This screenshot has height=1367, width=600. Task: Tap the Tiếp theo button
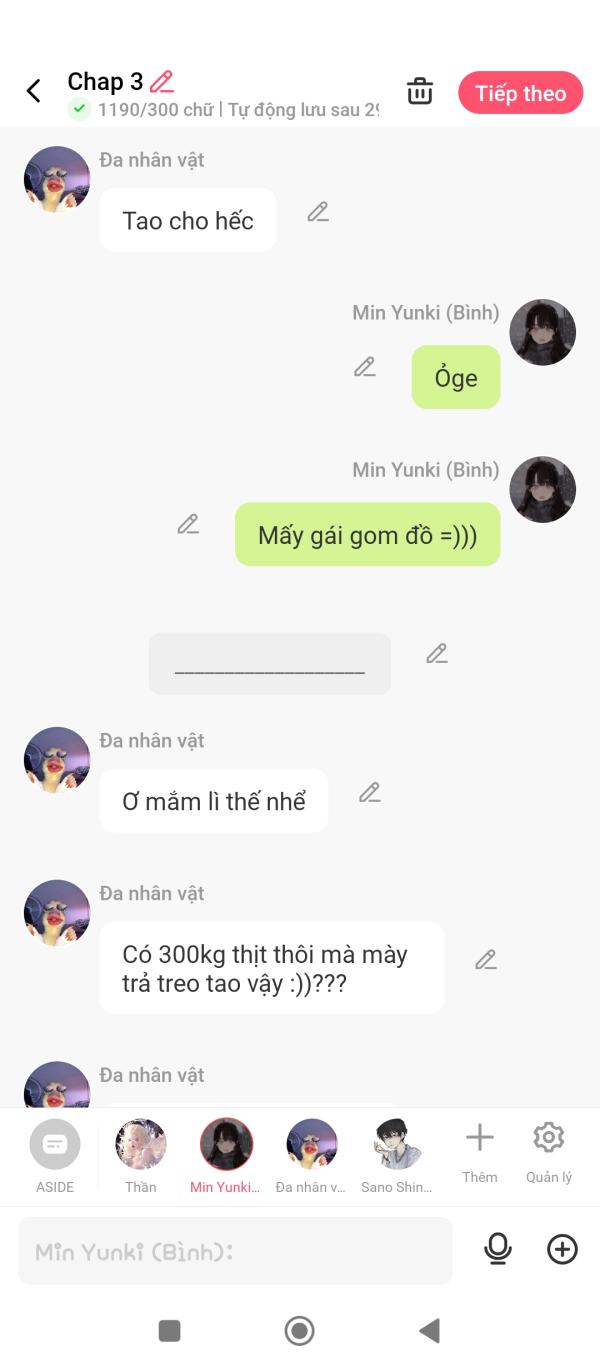point(520,93)
